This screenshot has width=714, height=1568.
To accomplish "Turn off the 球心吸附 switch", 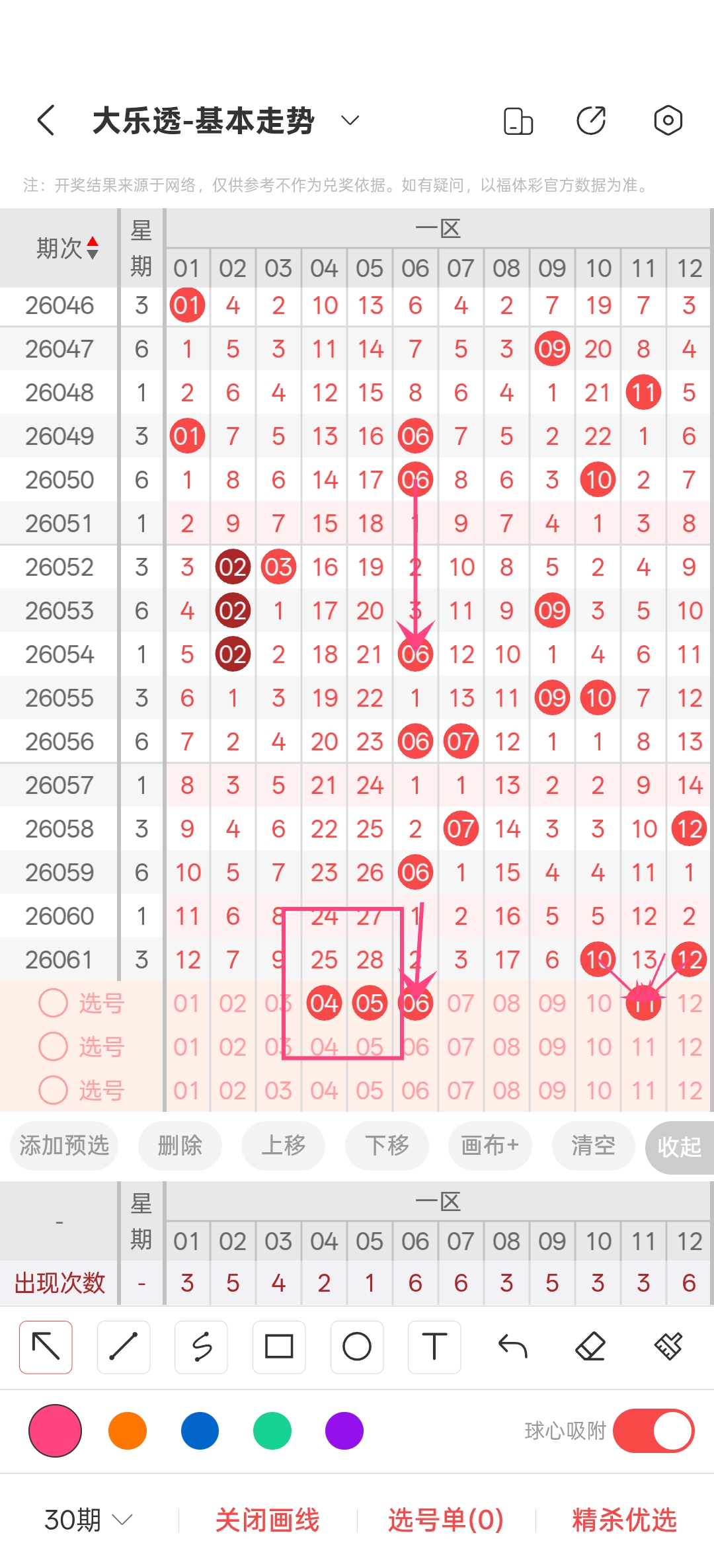I will [653, 1431].
